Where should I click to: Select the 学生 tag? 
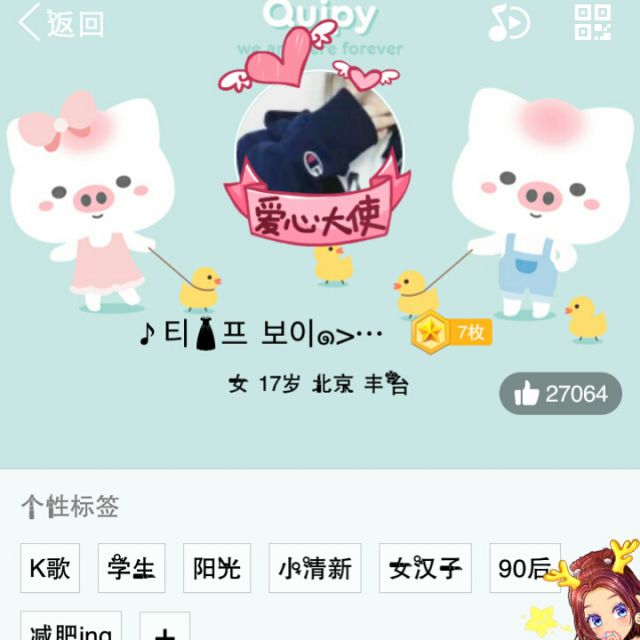[131, 569]
